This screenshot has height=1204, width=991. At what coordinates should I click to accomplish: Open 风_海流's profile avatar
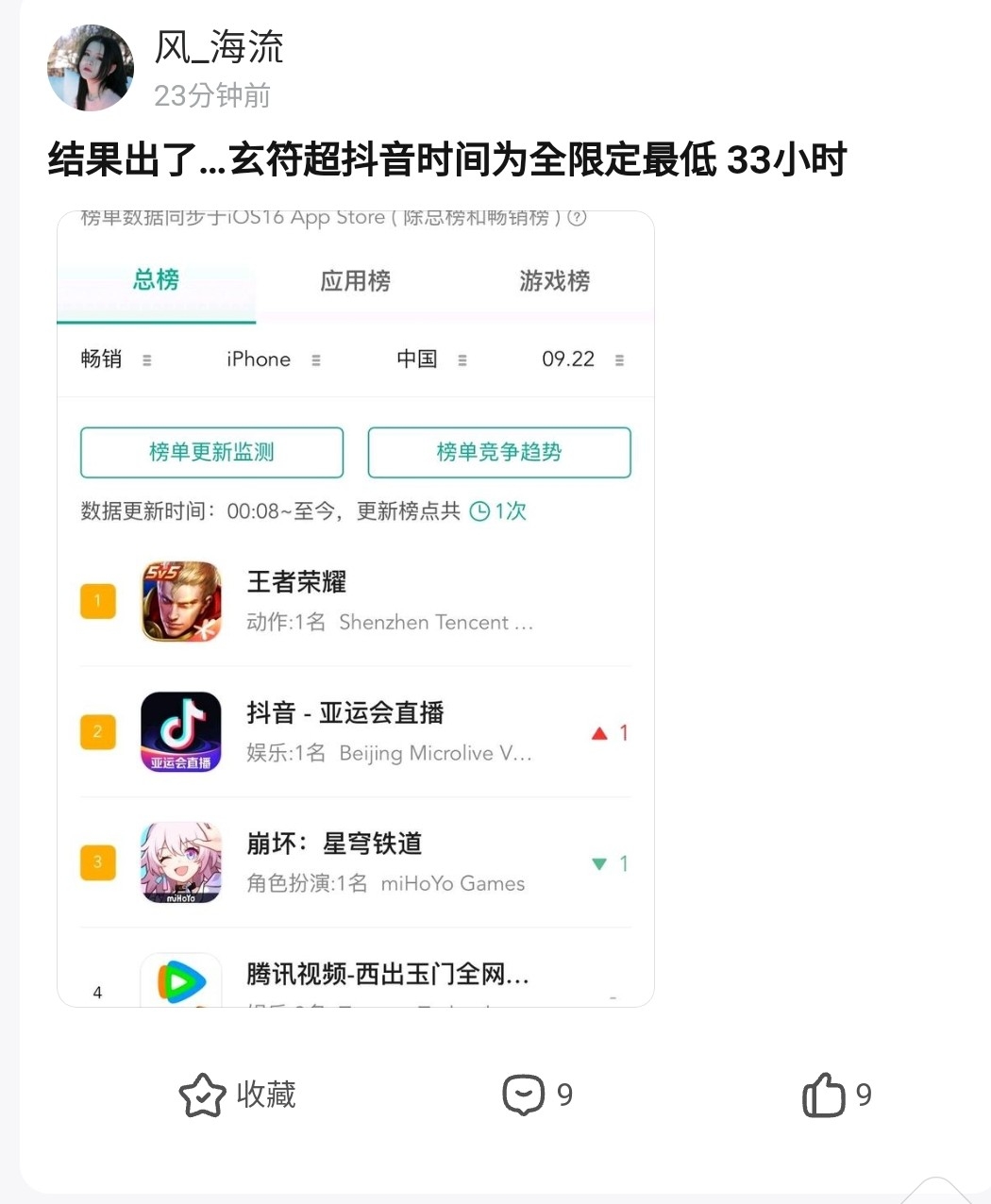91,68
